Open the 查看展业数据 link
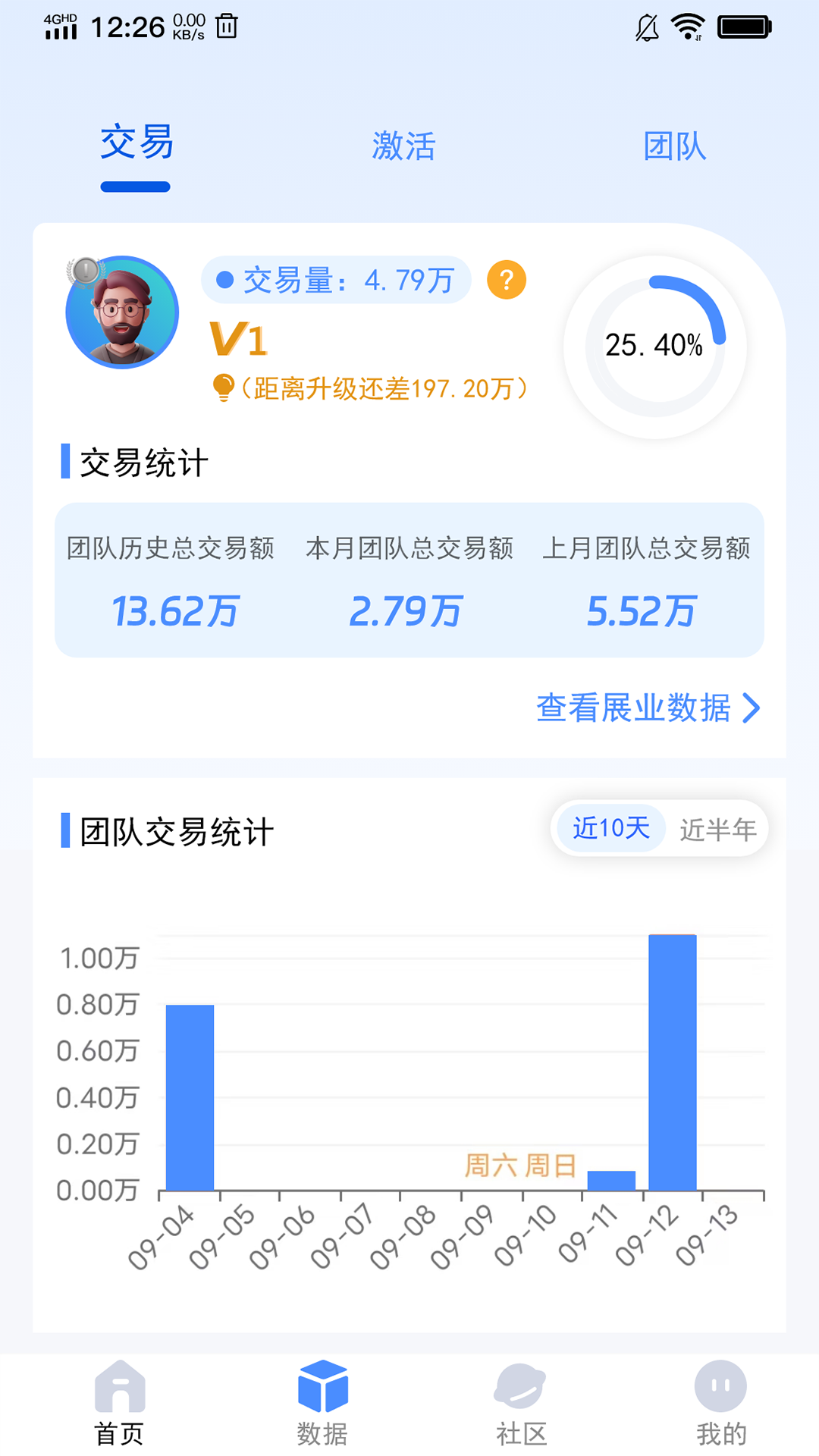This screenshot has height=1456, width=819. coord(647,708)
